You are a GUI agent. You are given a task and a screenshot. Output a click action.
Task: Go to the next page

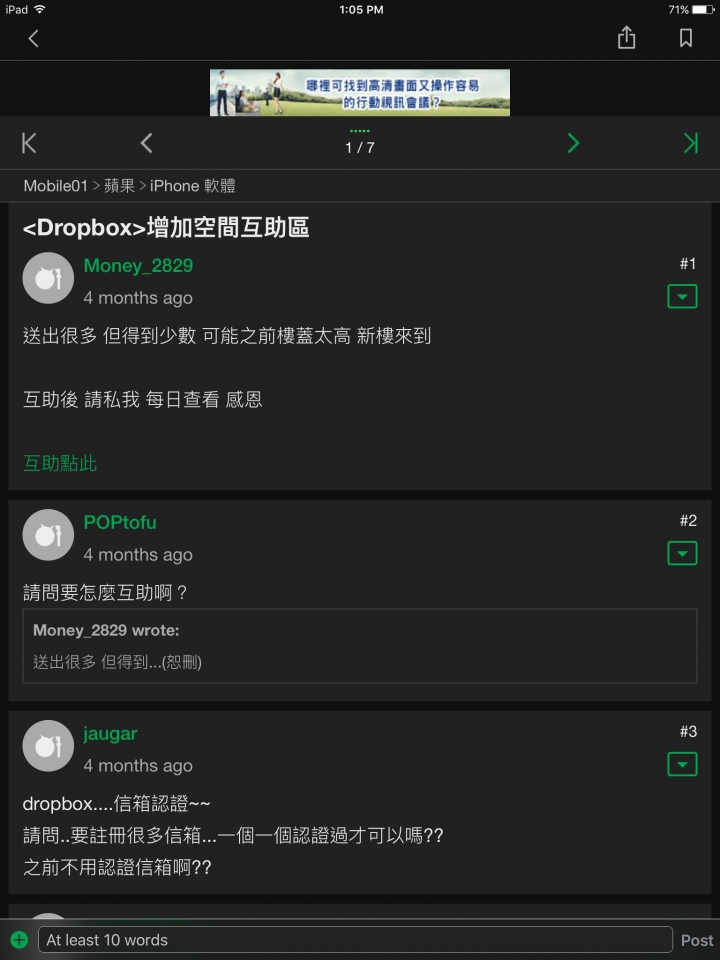[573, 143]
